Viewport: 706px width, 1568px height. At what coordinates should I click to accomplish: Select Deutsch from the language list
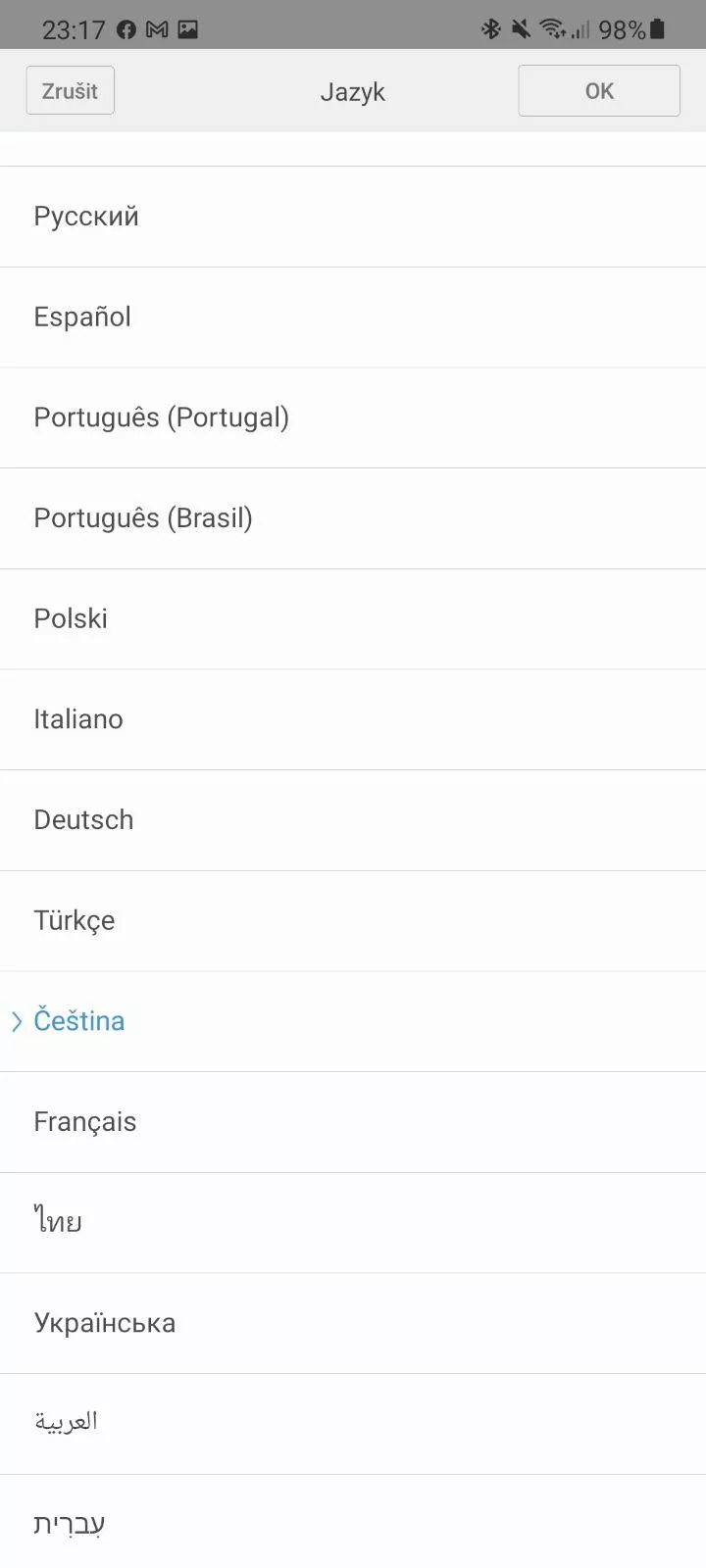point(353,820)
